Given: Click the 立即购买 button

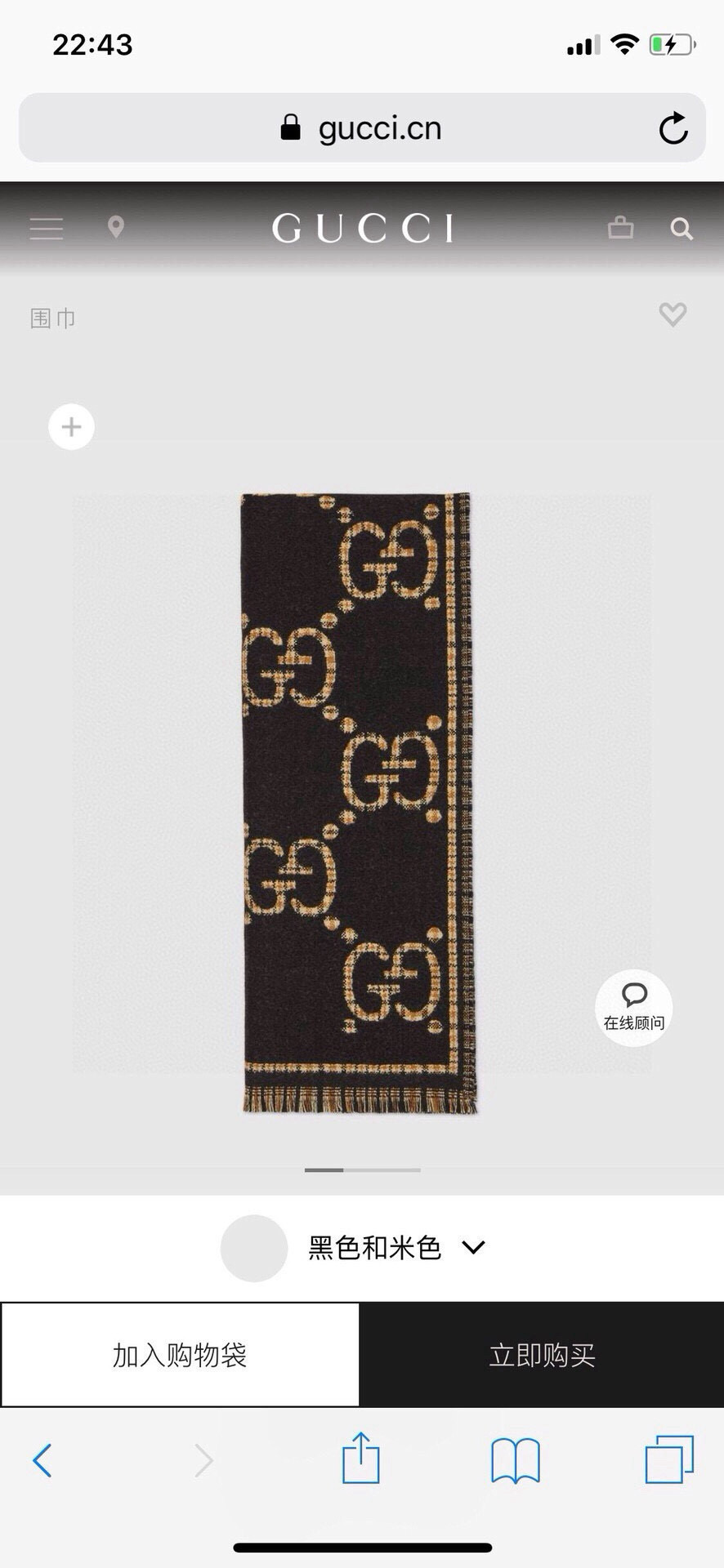Looking at the screenshot, I should [542, 1353].
